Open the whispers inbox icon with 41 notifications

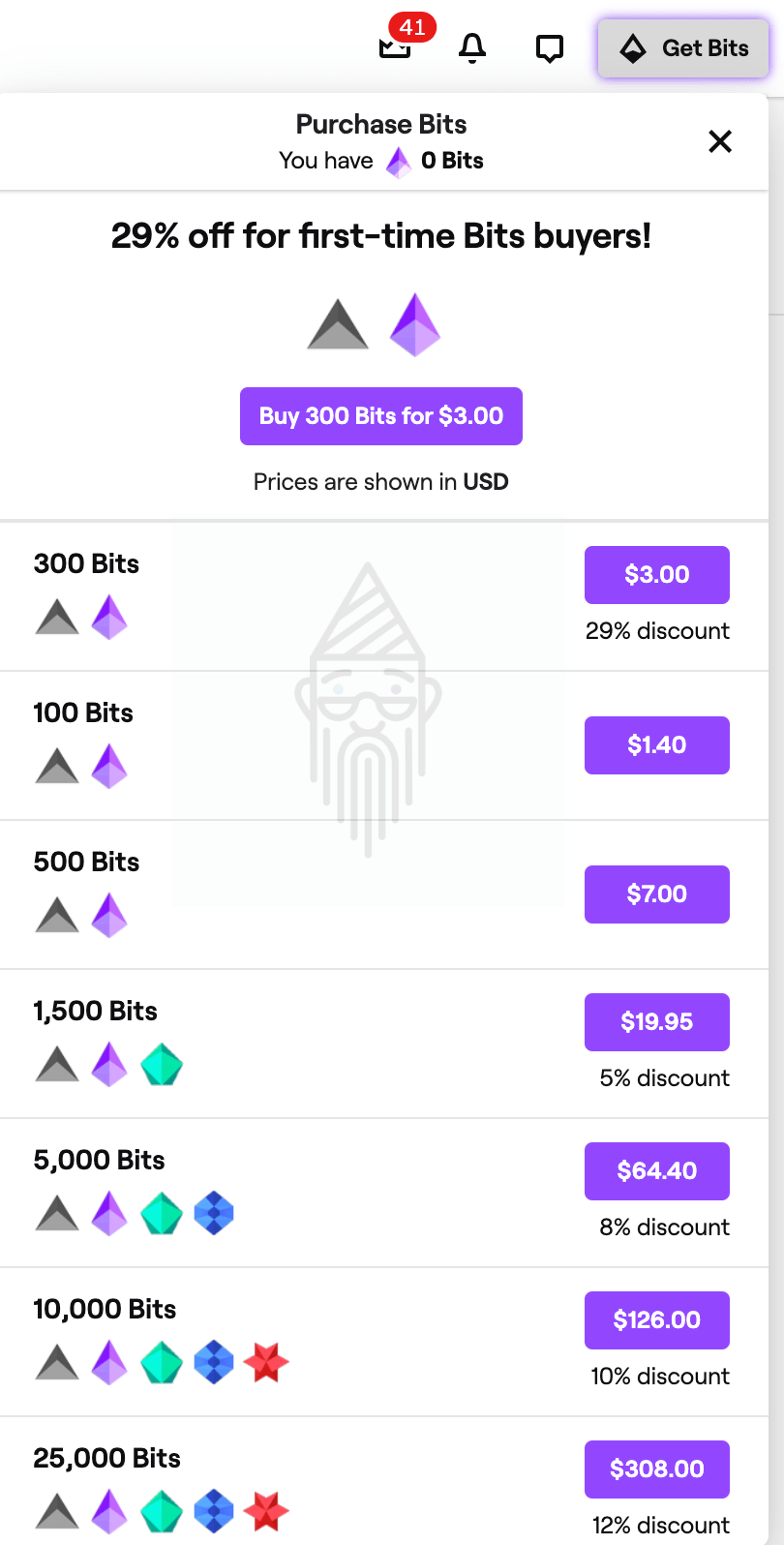point(393,47)
